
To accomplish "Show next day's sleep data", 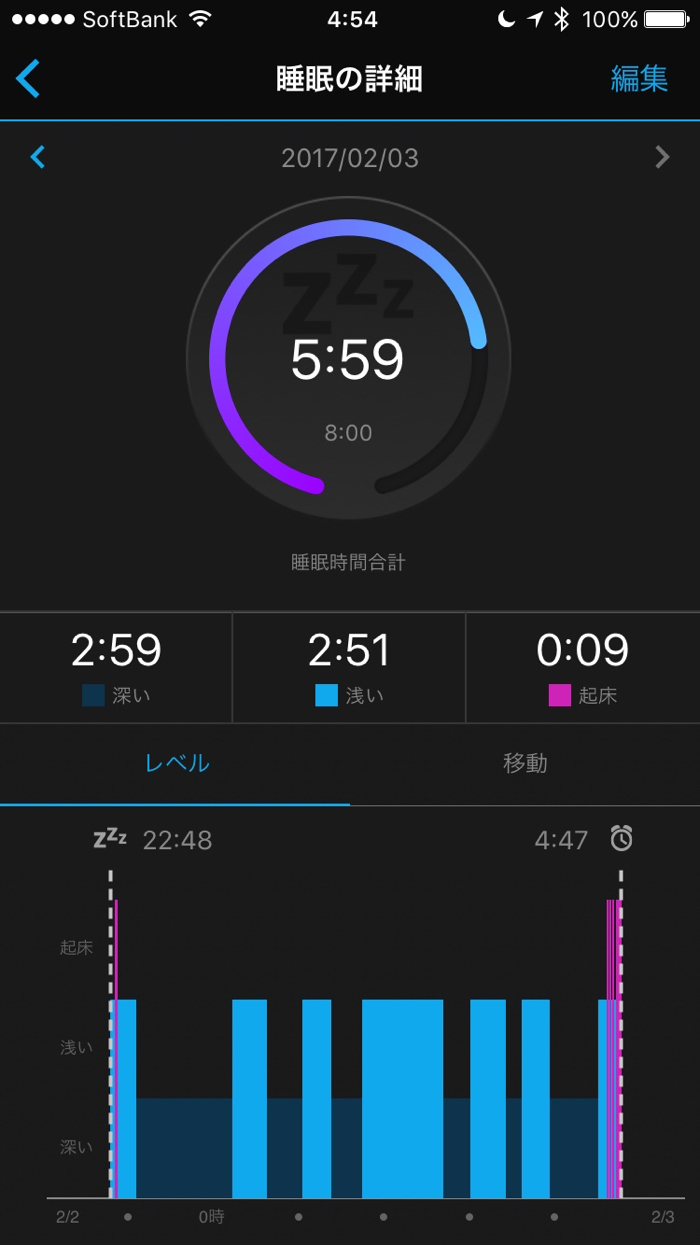I will [x=661, y=157].
